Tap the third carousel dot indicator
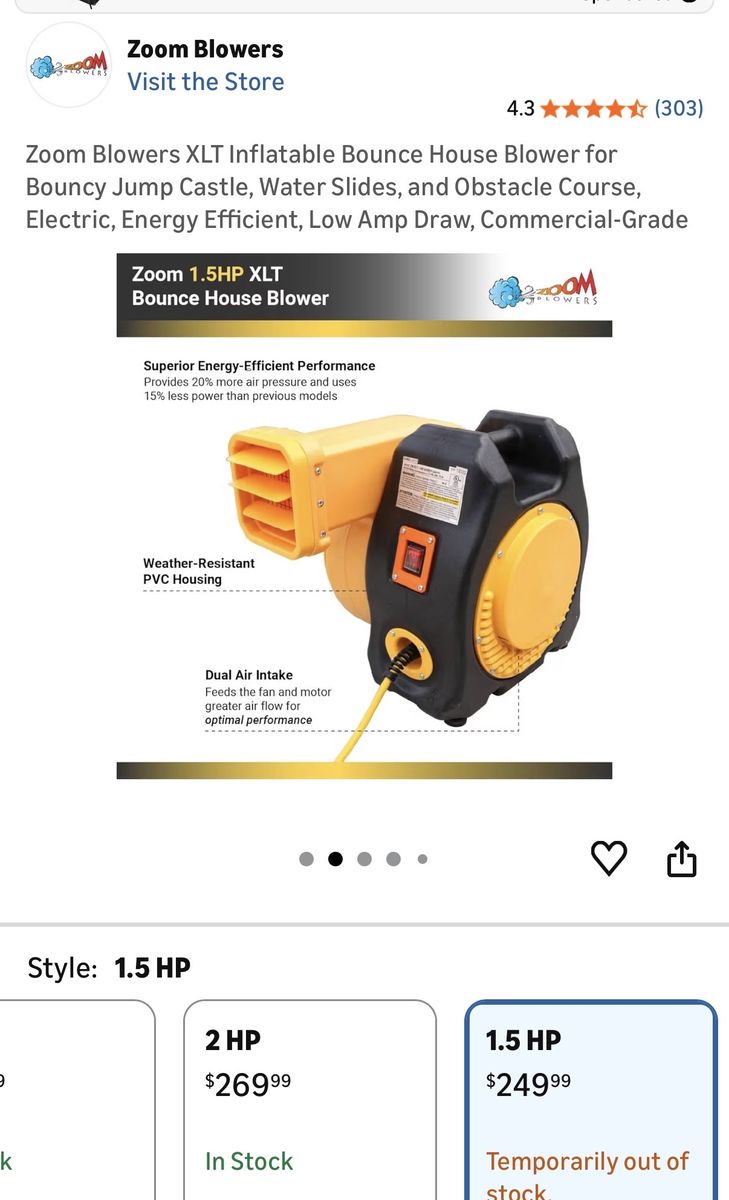The width and height of the screenshot is (729, 1200). (x=365, y=858)
